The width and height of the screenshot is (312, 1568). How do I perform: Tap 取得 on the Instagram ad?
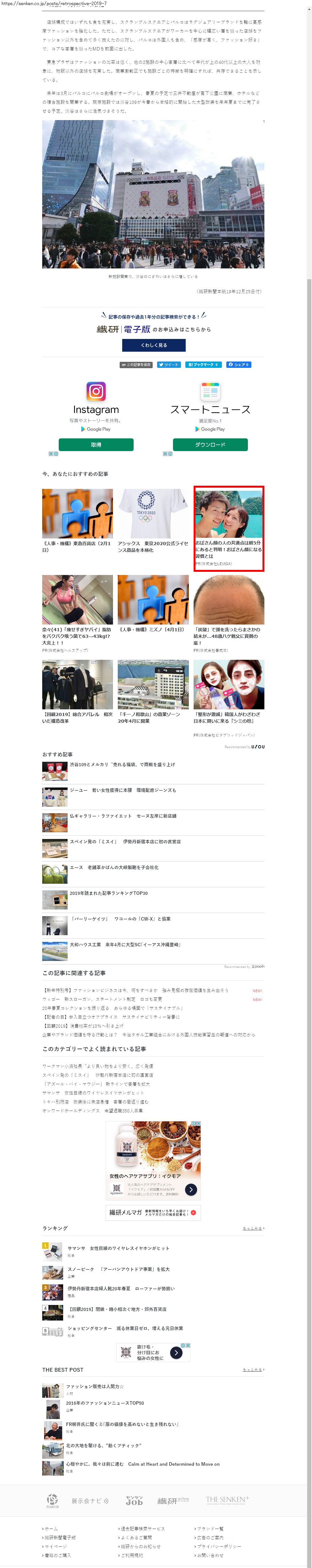96,445
